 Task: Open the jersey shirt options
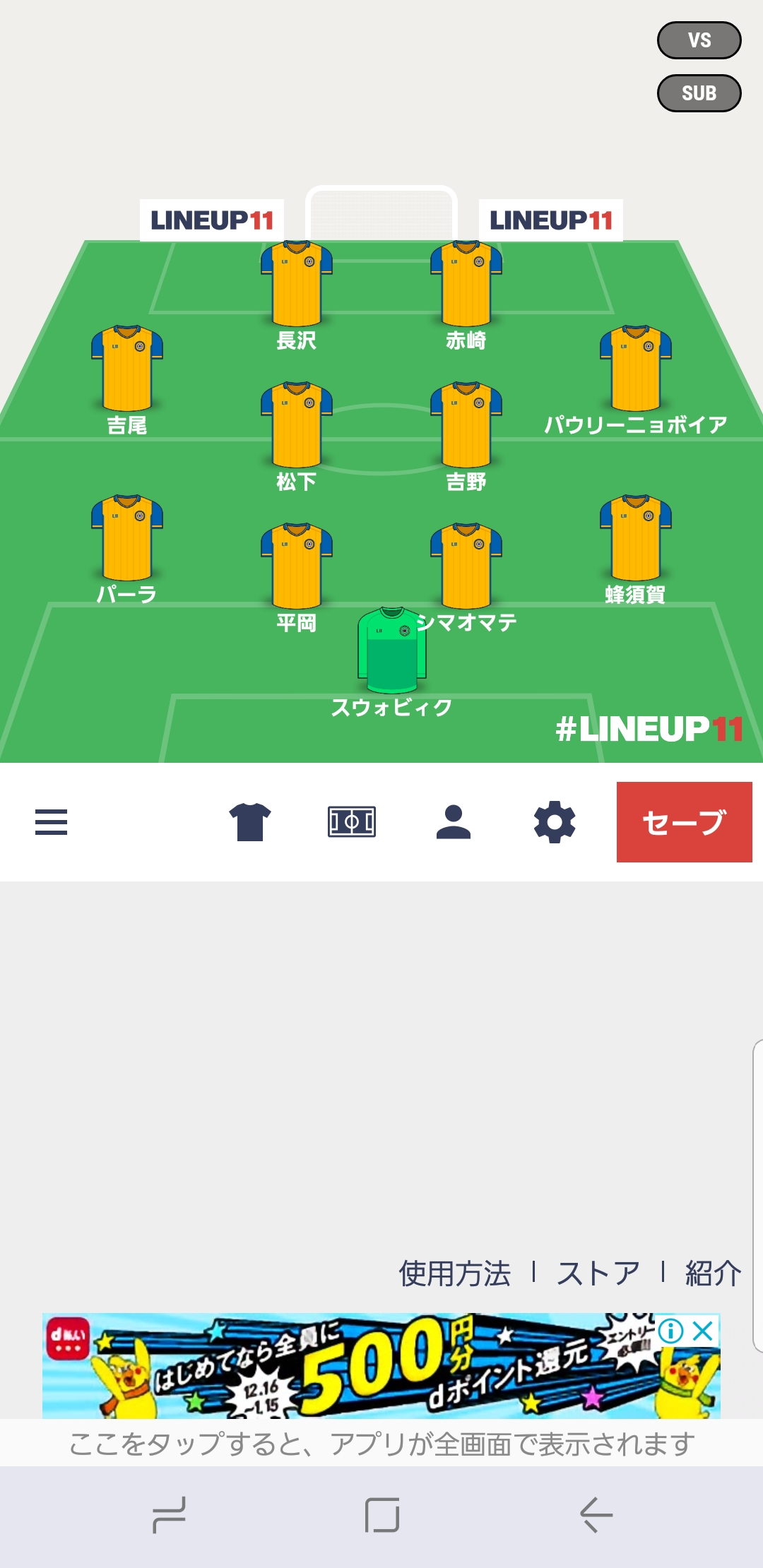(x=250, y=822)
